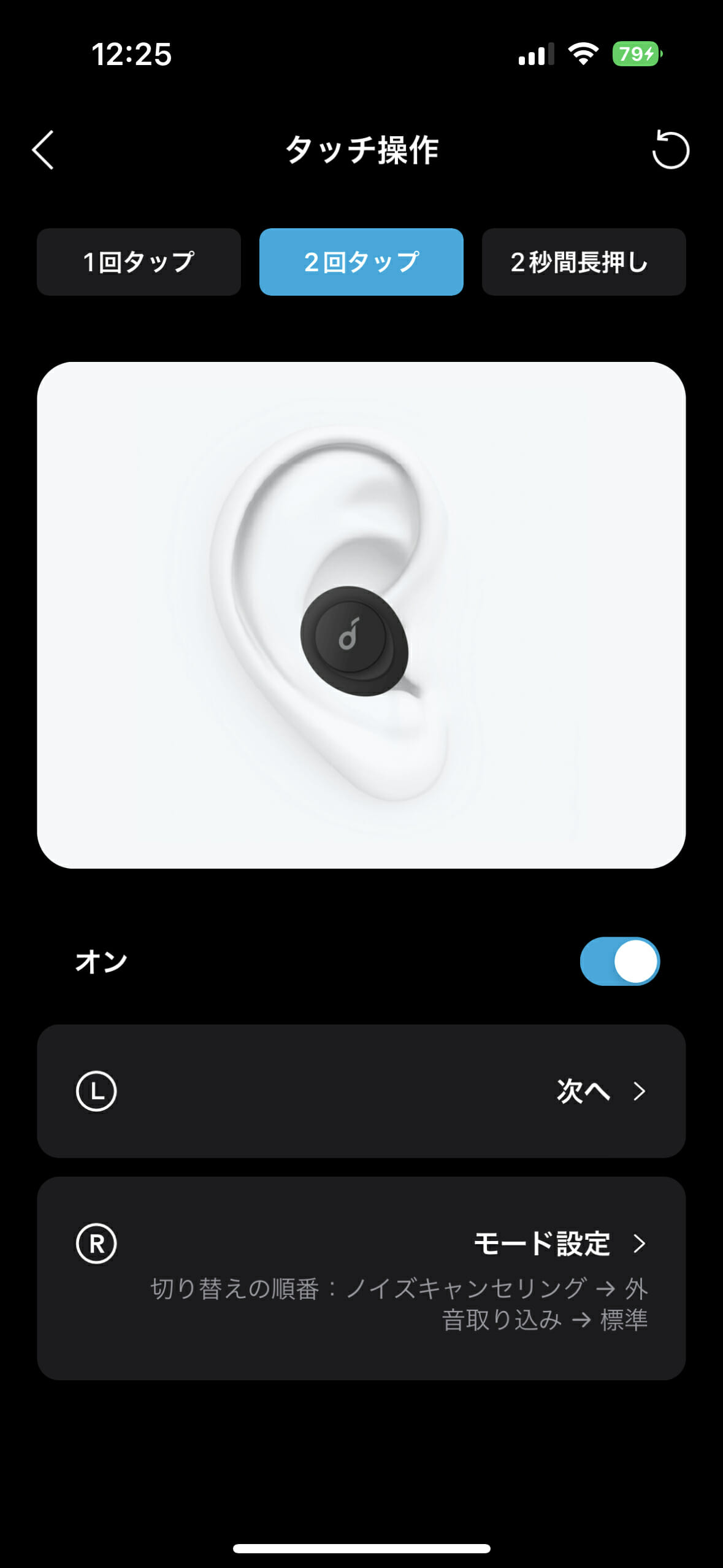Tap the reset circular arrow icon
This screenshot has height=1568, width=723.
670,150
